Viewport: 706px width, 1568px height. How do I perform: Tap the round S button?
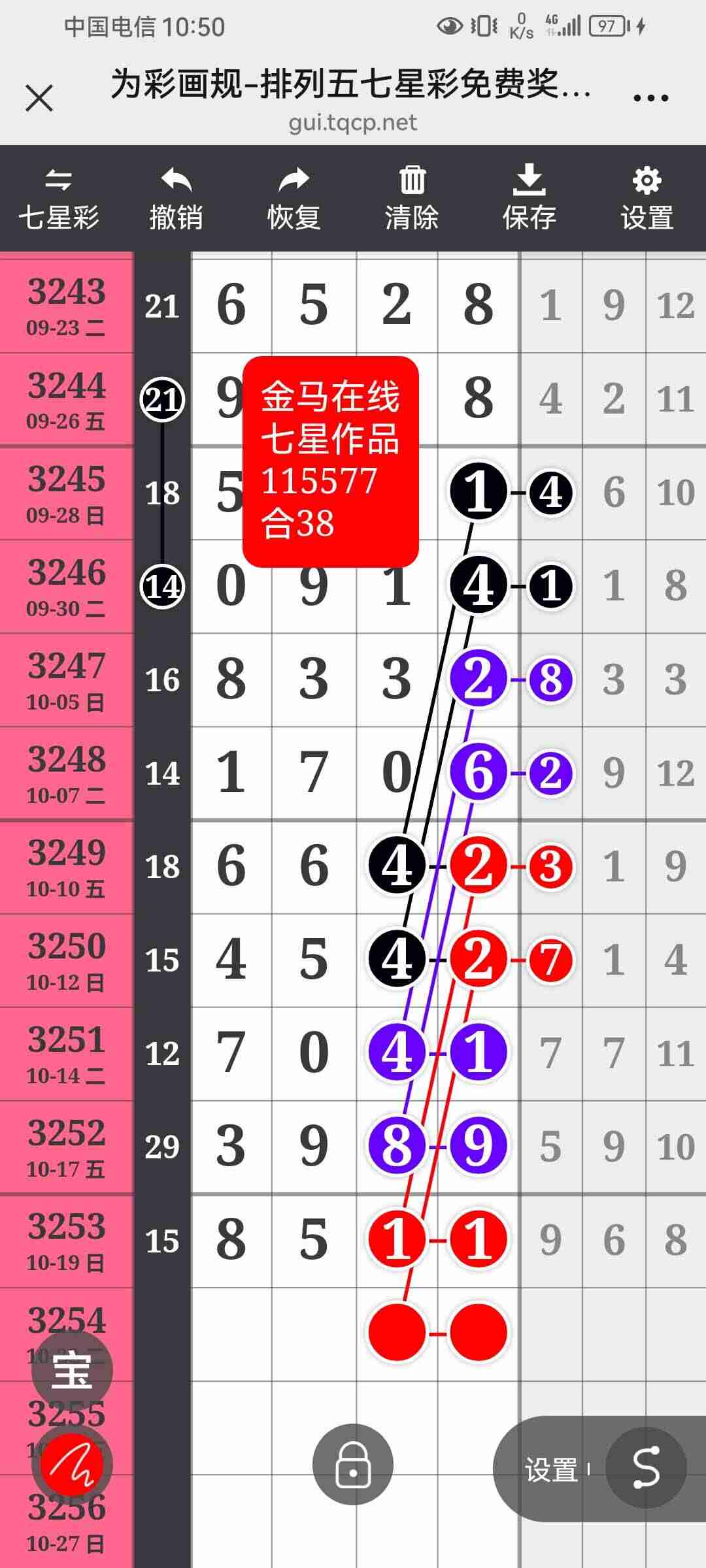(645, 1468)
